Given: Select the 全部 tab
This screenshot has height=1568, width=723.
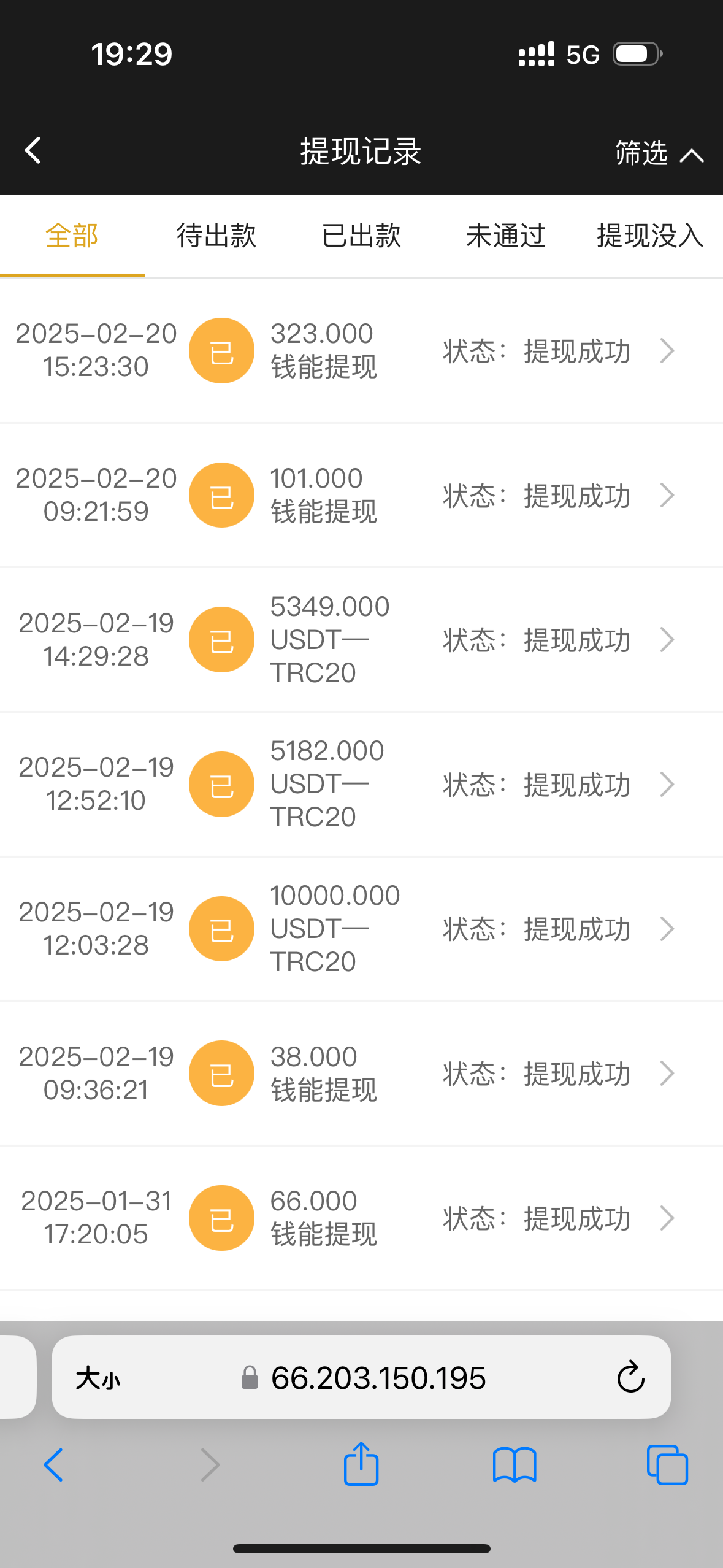Looking at the screenshot, I should [72, 236].
